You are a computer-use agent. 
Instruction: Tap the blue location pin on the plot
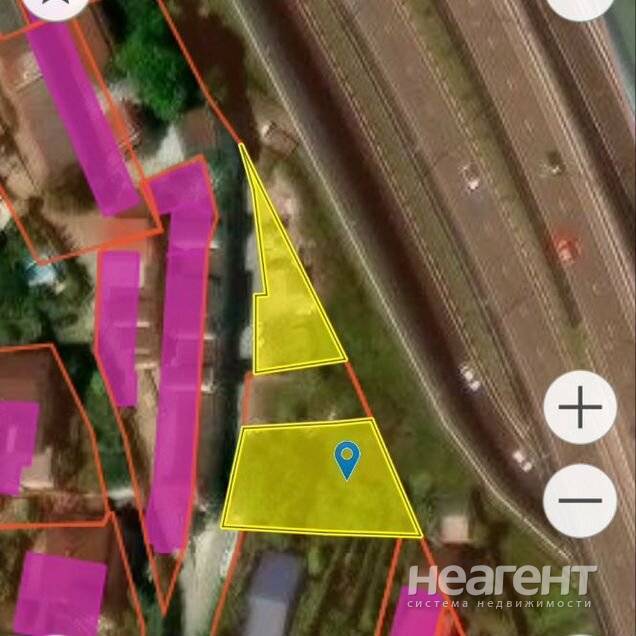(x=347, y=460)
